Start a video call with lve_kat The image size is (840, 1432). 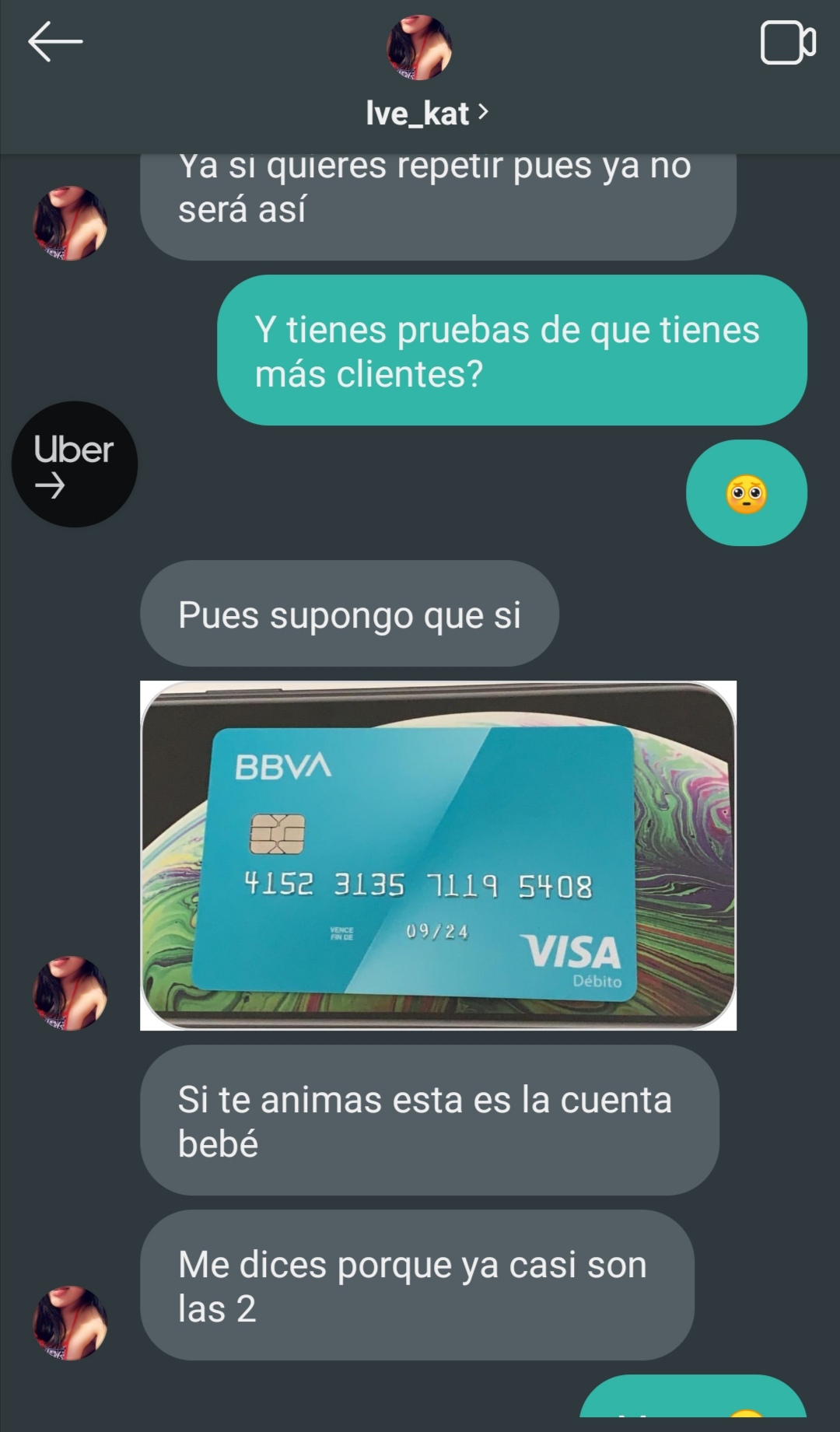point(788,43)
